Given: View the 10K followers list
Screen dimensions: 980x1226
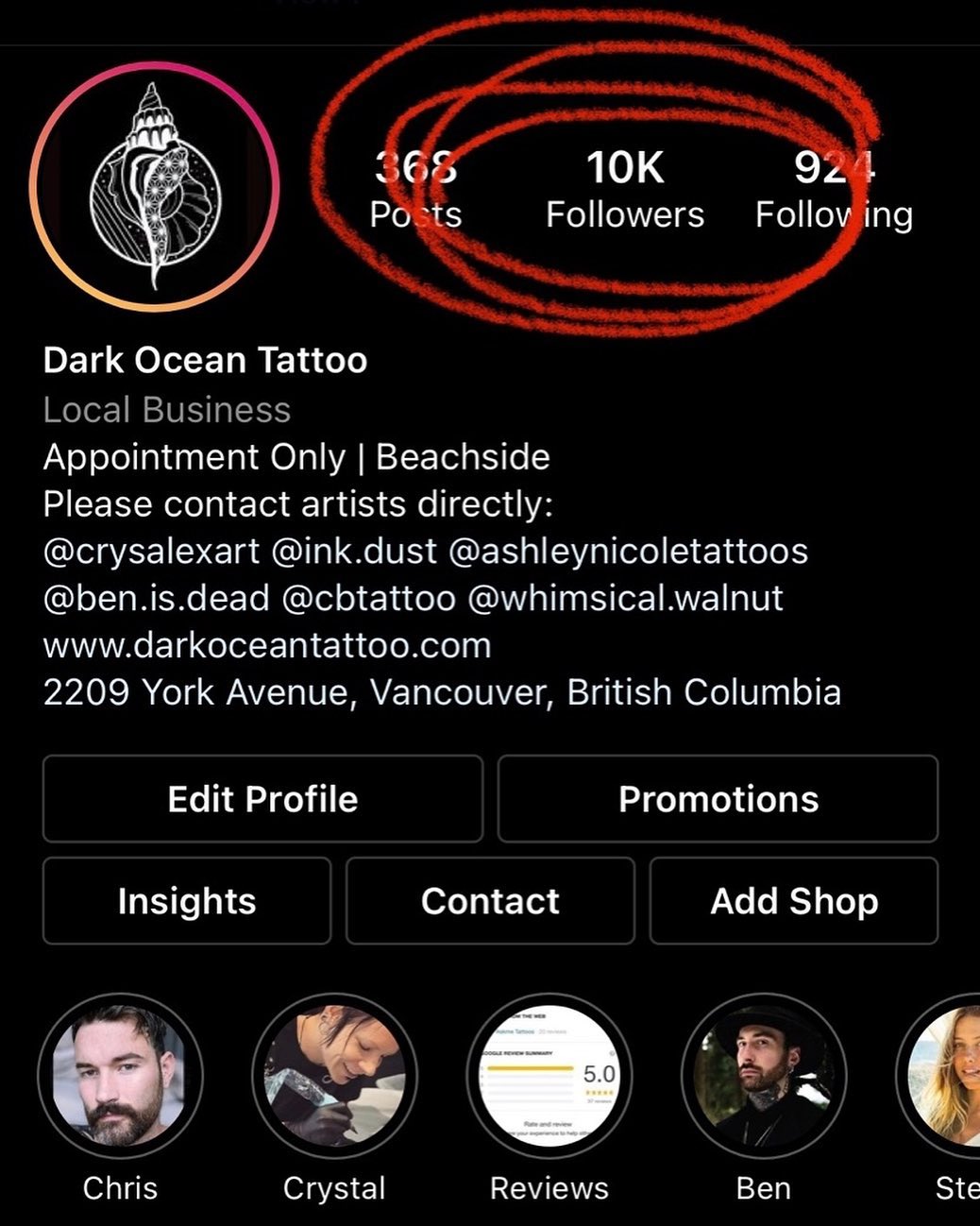Looking at the screenshot, I should 624,190.
